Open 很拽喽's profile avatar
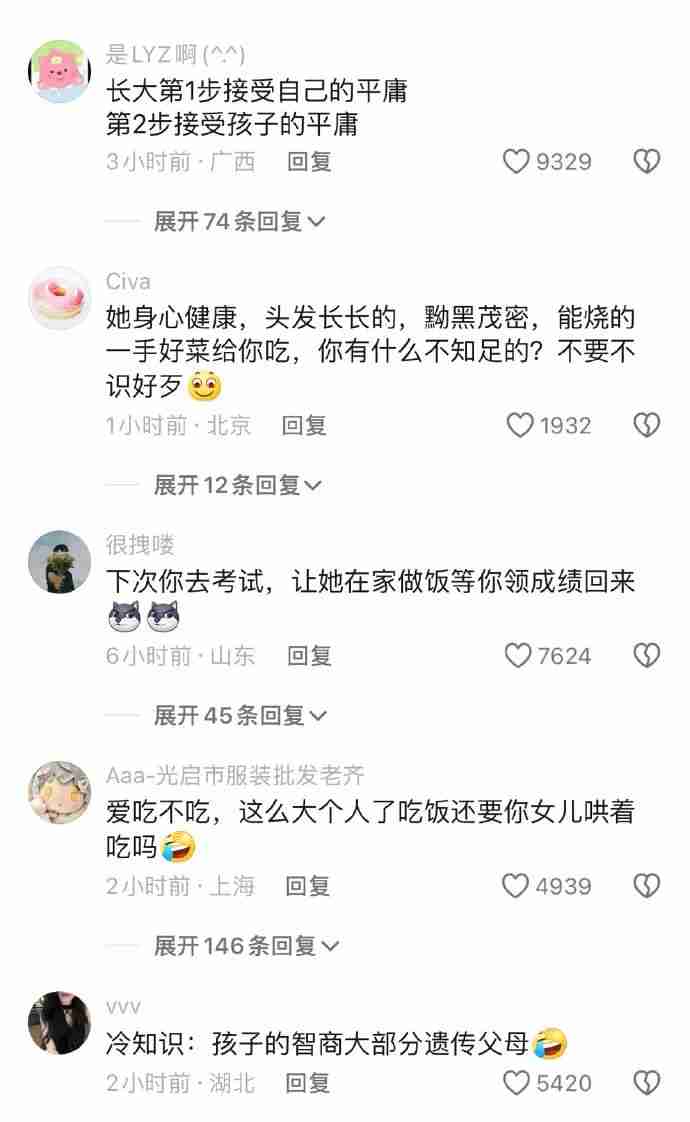This screenshot has width=690, height=1122. pyautogui.click(x=59, y=562)
